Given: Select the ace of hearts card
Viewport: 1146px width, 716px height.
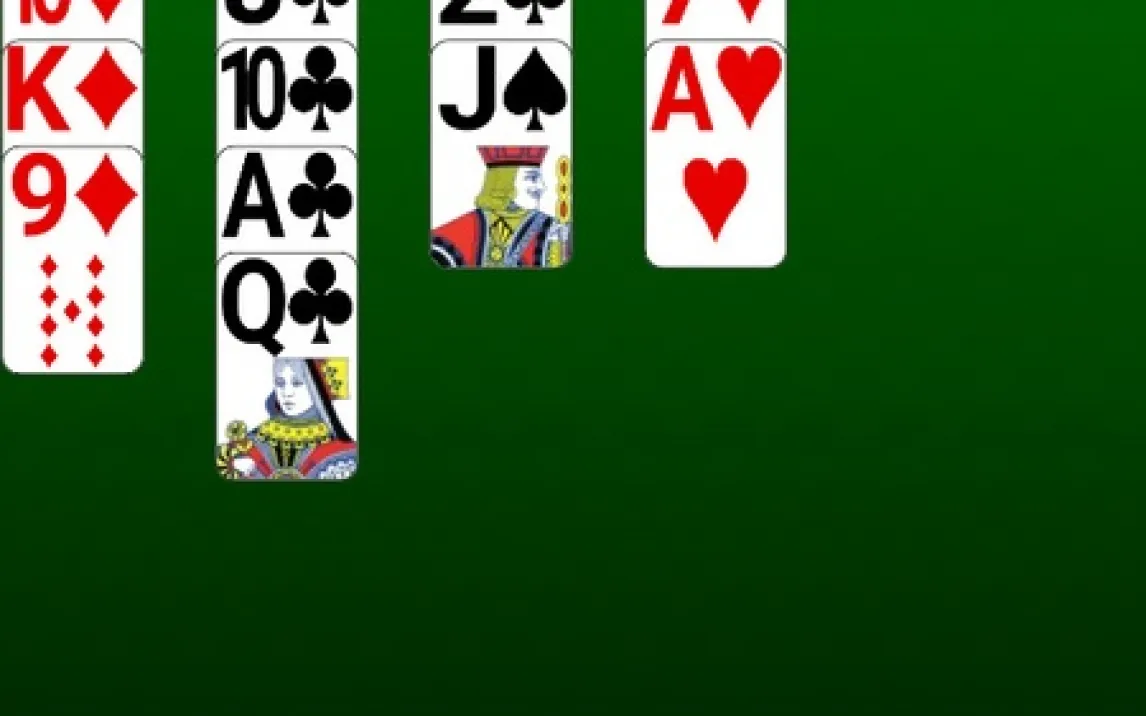Looking at the screenshot, I should 715,155.
